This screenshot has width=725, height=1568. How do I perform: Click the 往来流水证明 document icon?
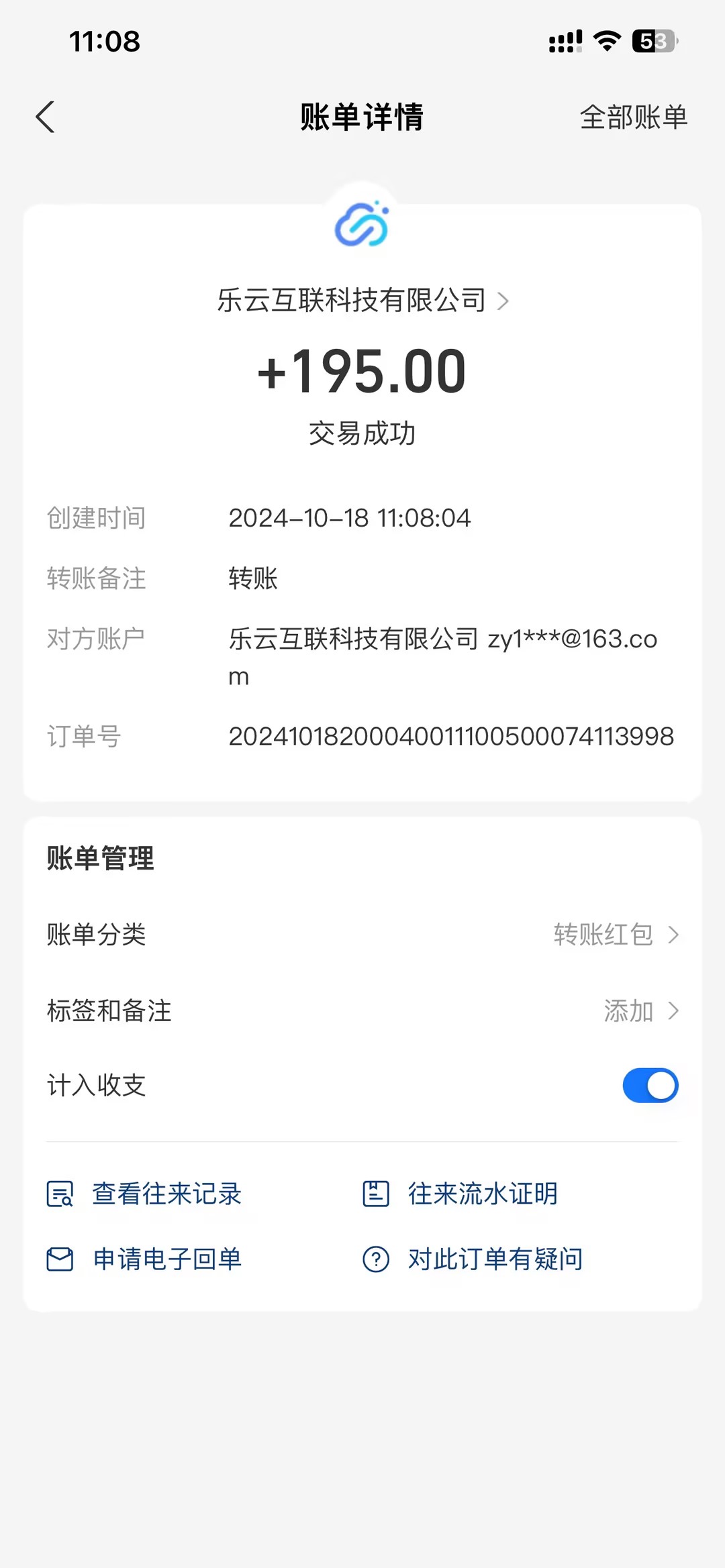tap(377, 1194)
